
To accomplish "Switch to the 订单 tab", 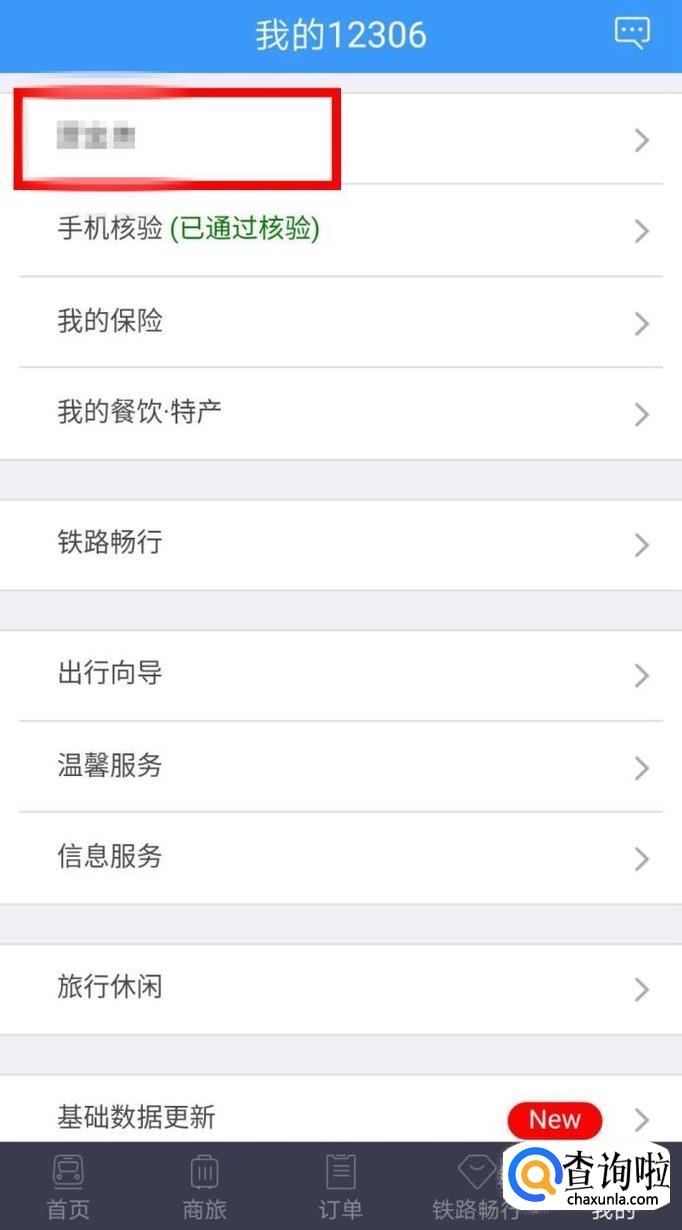I will [340, 1186].
